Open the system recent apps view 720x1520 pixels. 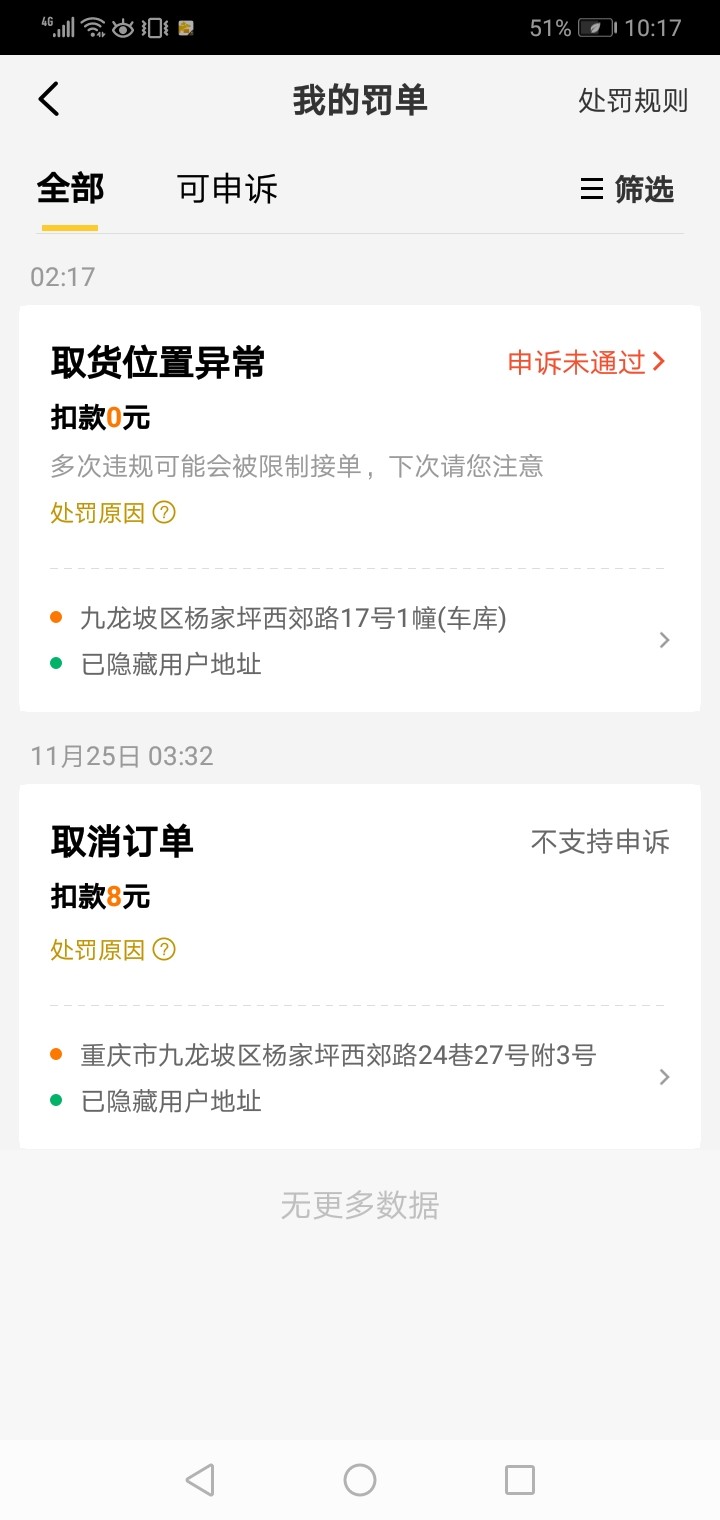520,1479
